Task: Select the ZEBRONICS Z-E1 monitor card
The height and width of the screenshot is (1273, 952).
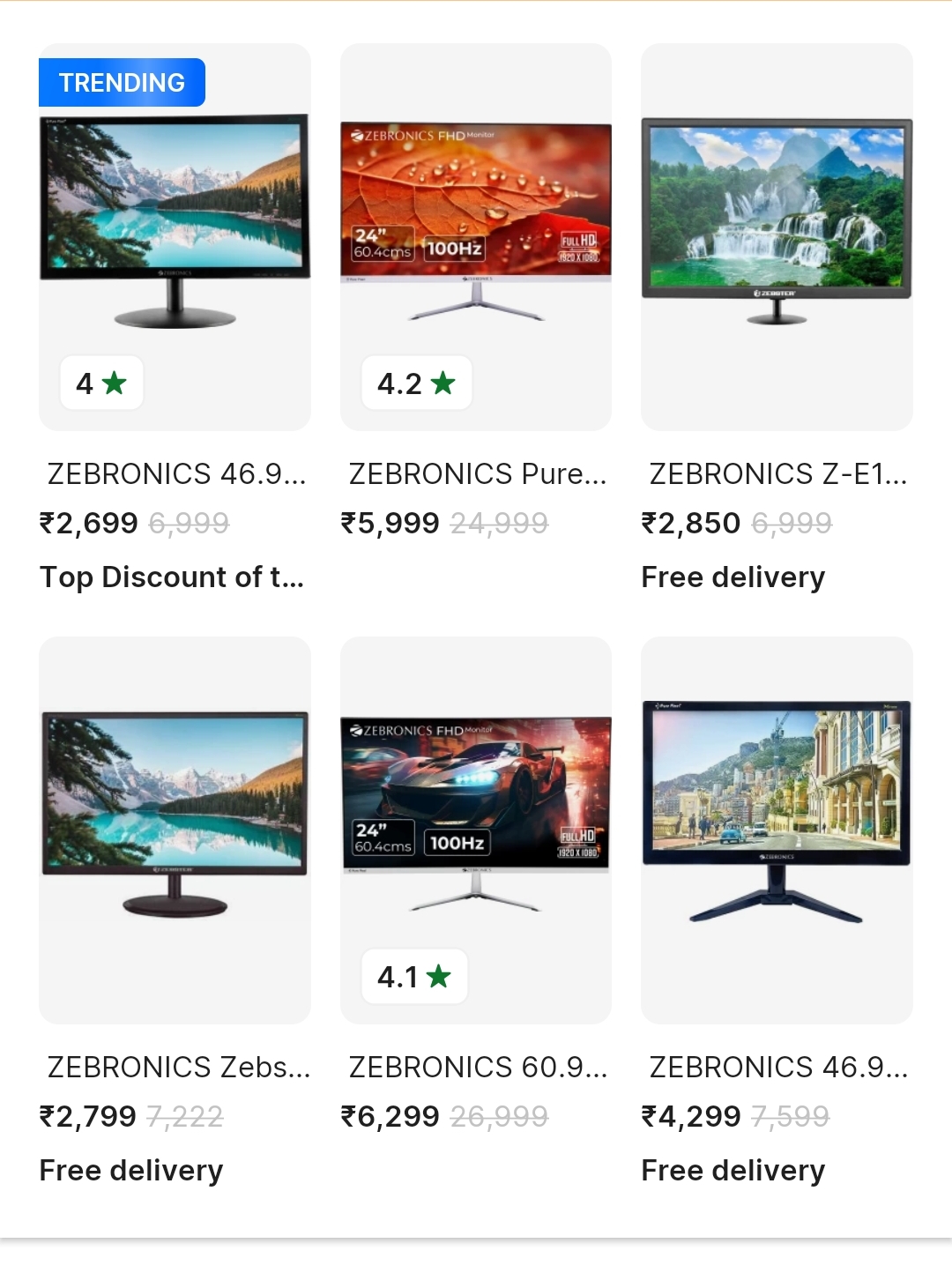Action: (x=776, y=238)
